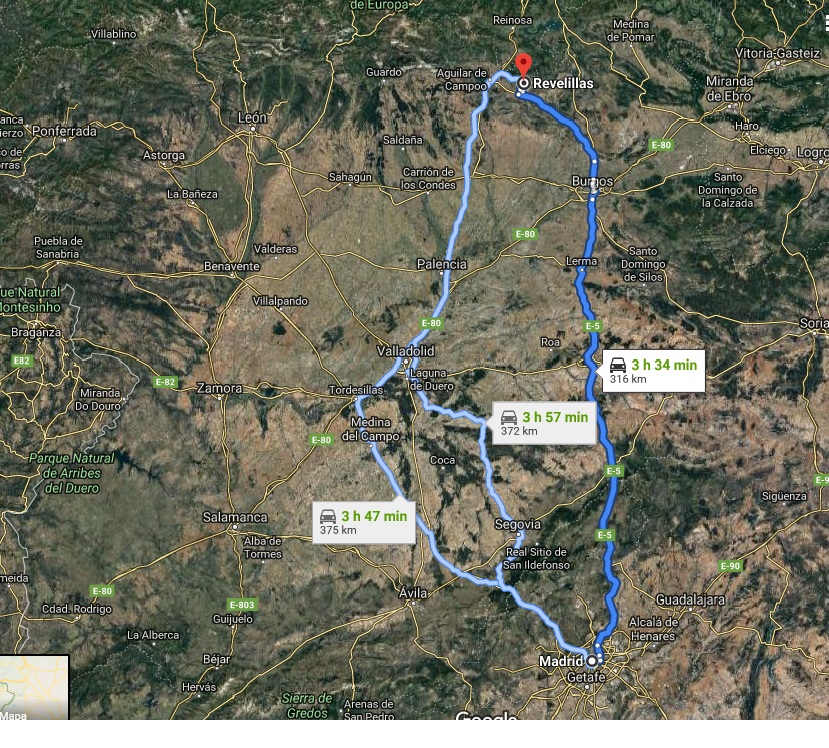Image resolution: width=829 pixels, height=748 pixels.
Task: Tap the red Revelillas destination pin
Action: [523, 64]
